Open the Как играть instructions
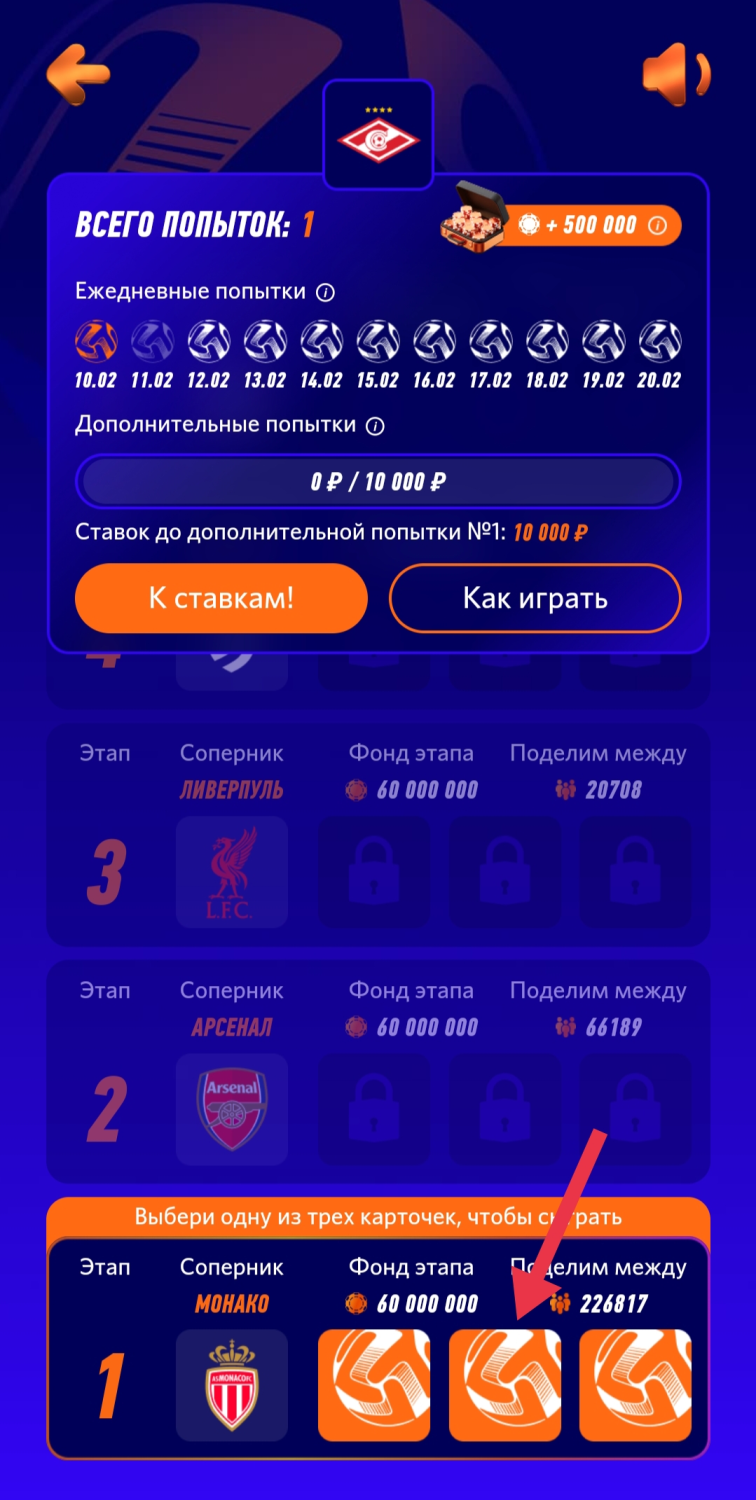Image resolution: width=756 pixels, height=1500 pixels. point(535,598)
